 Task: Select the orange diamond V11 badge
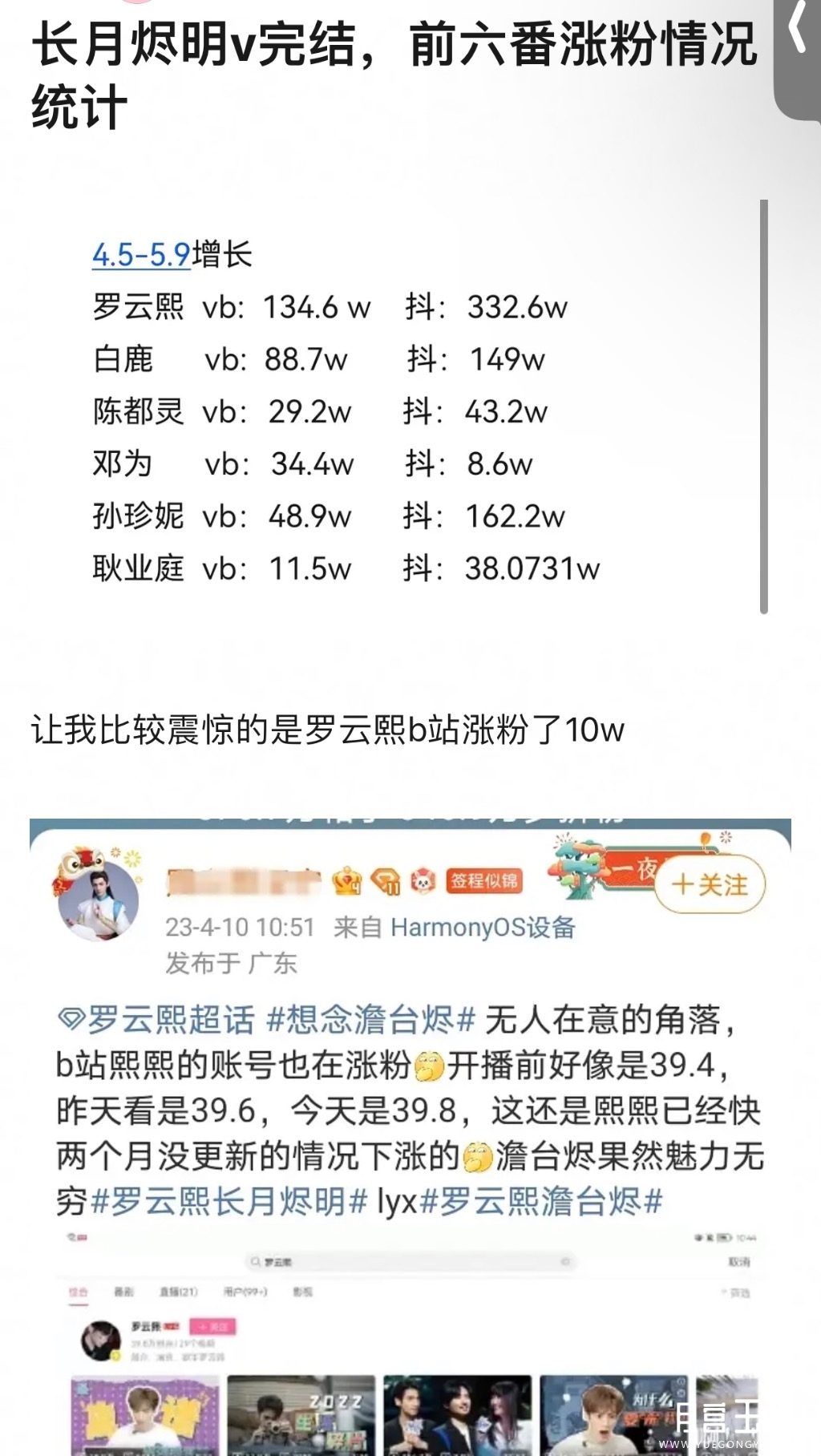[x=387, y=880]
